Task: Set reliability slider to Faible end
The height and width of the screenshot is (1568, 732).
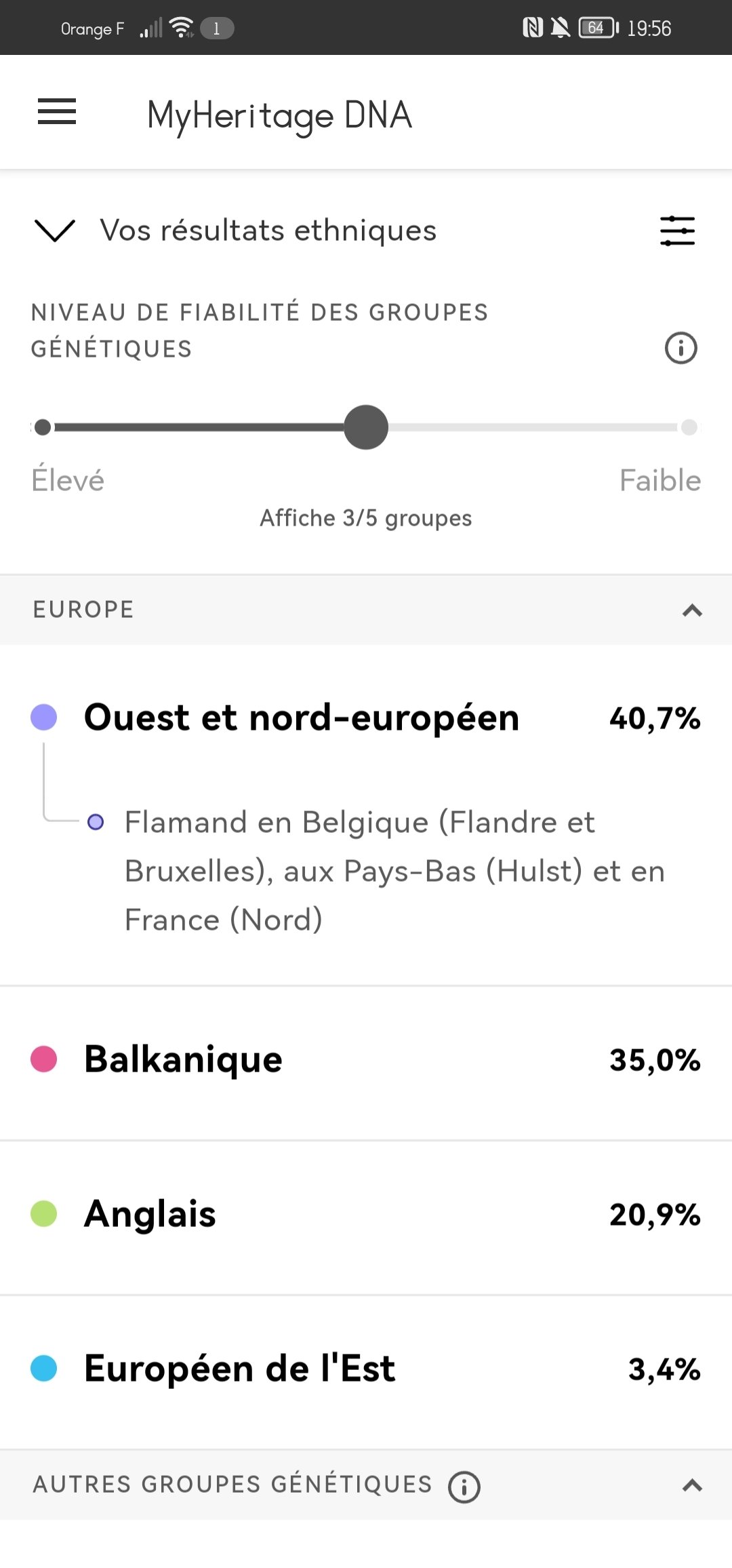Action: [x=689, y=427]
